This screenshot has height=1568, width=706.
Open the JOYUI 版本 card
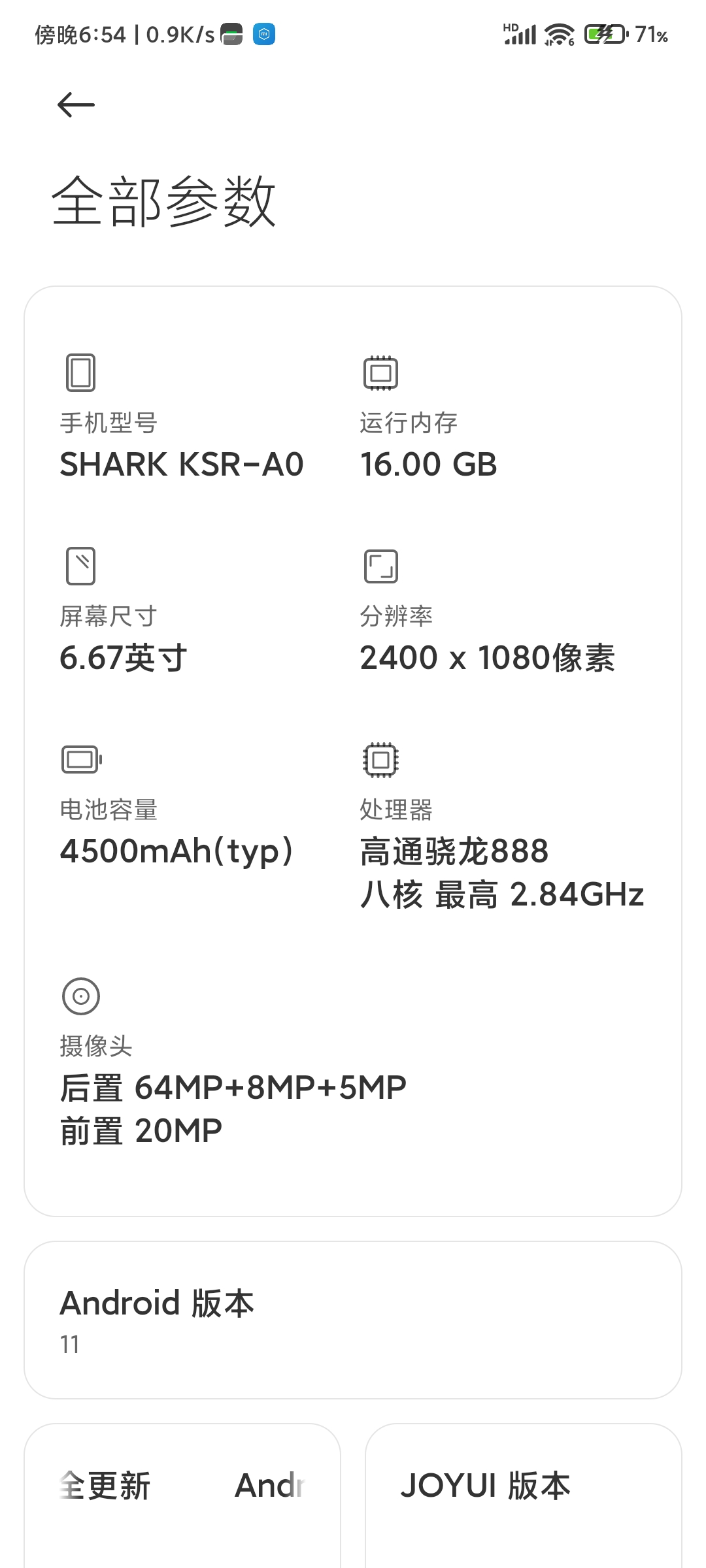point(523,1496)
